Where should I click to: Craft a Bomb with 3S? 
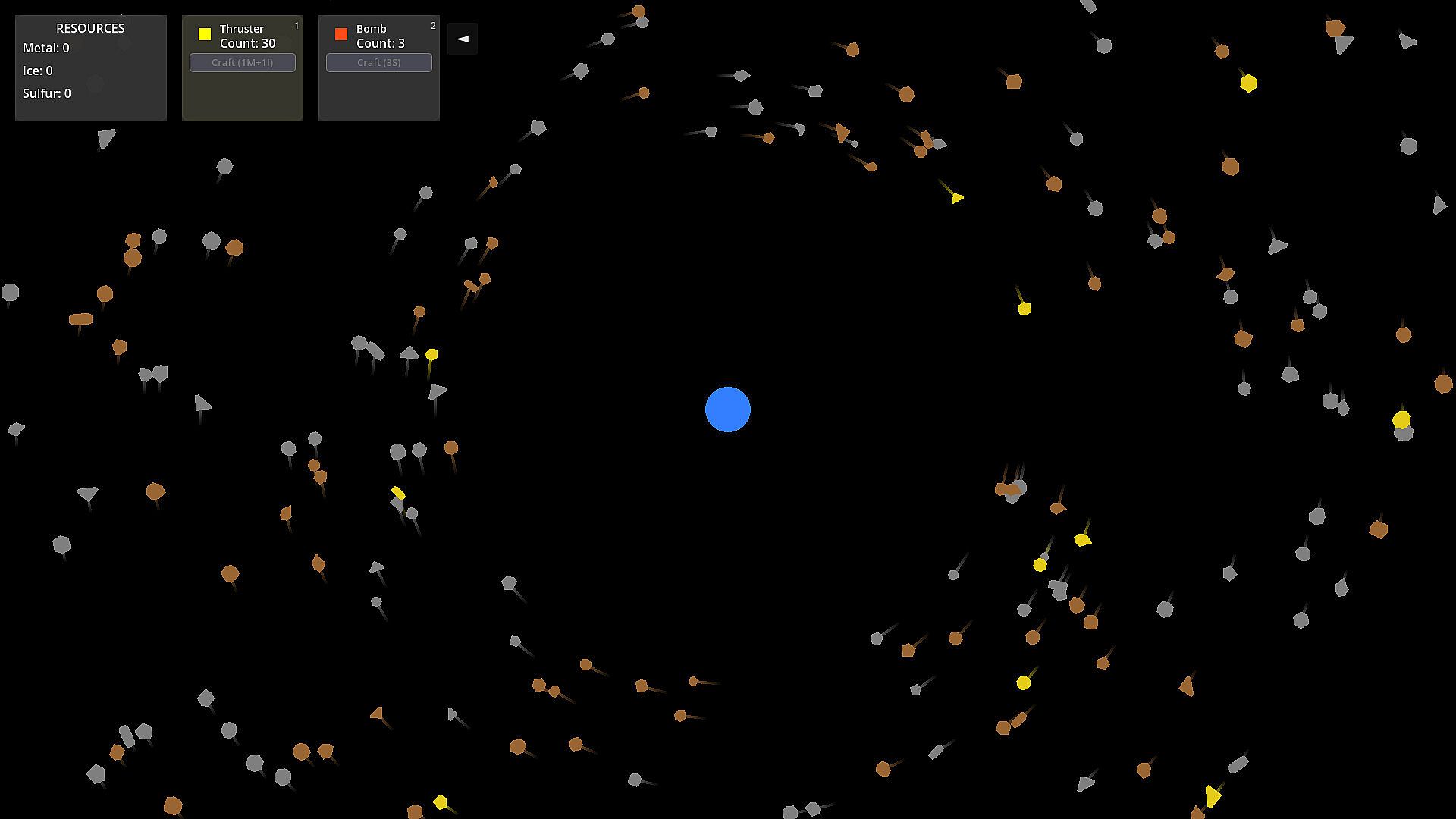[378, 62]
